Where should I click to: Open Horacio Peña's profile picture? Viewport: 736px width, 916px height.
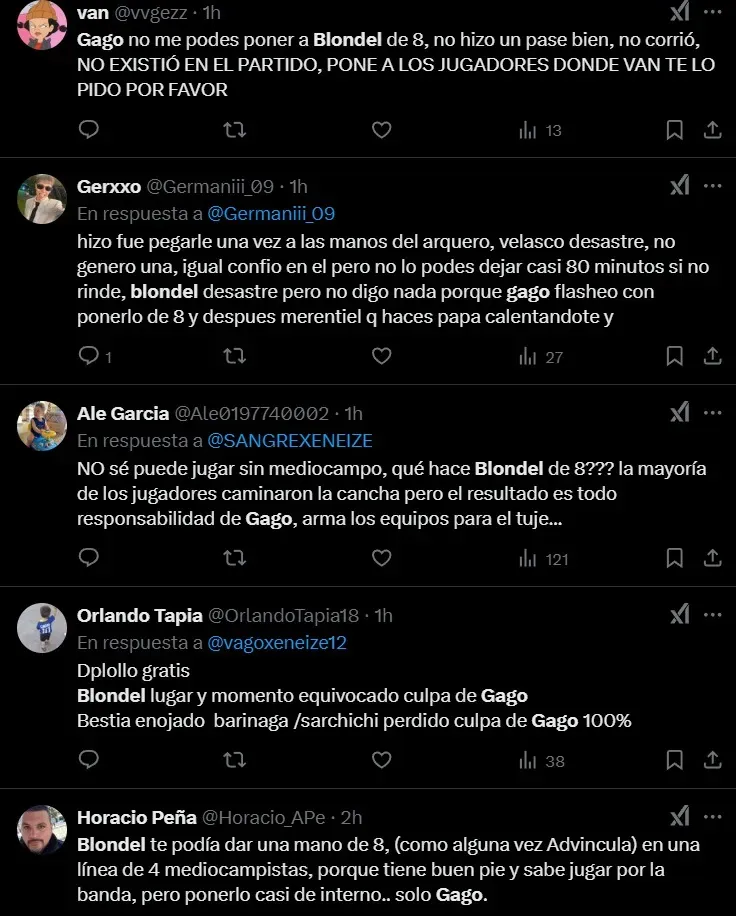point(42,830)
